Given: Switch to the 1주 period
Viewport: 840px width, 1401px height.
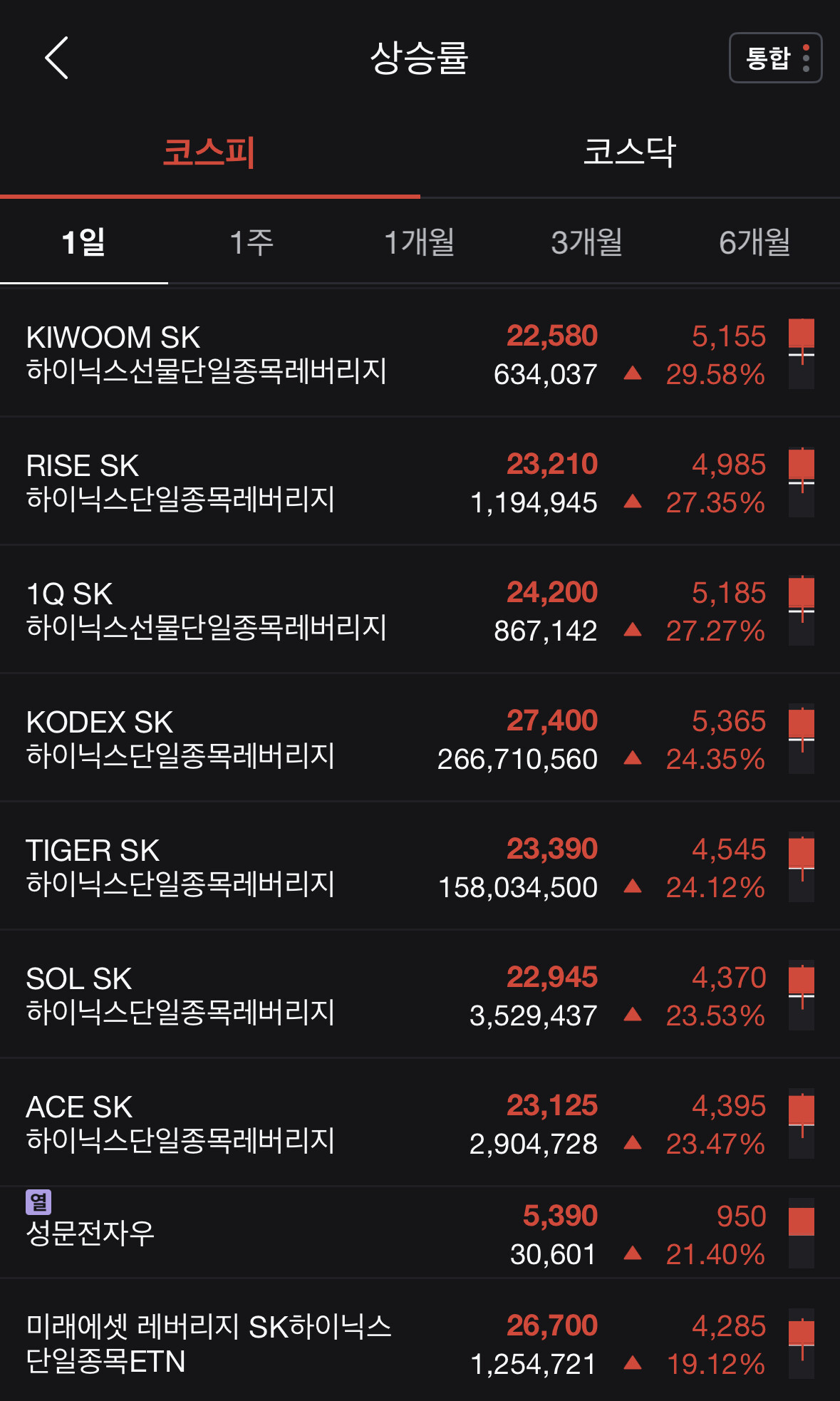Looking at the screenshot, I should click(x=252, y=242).
